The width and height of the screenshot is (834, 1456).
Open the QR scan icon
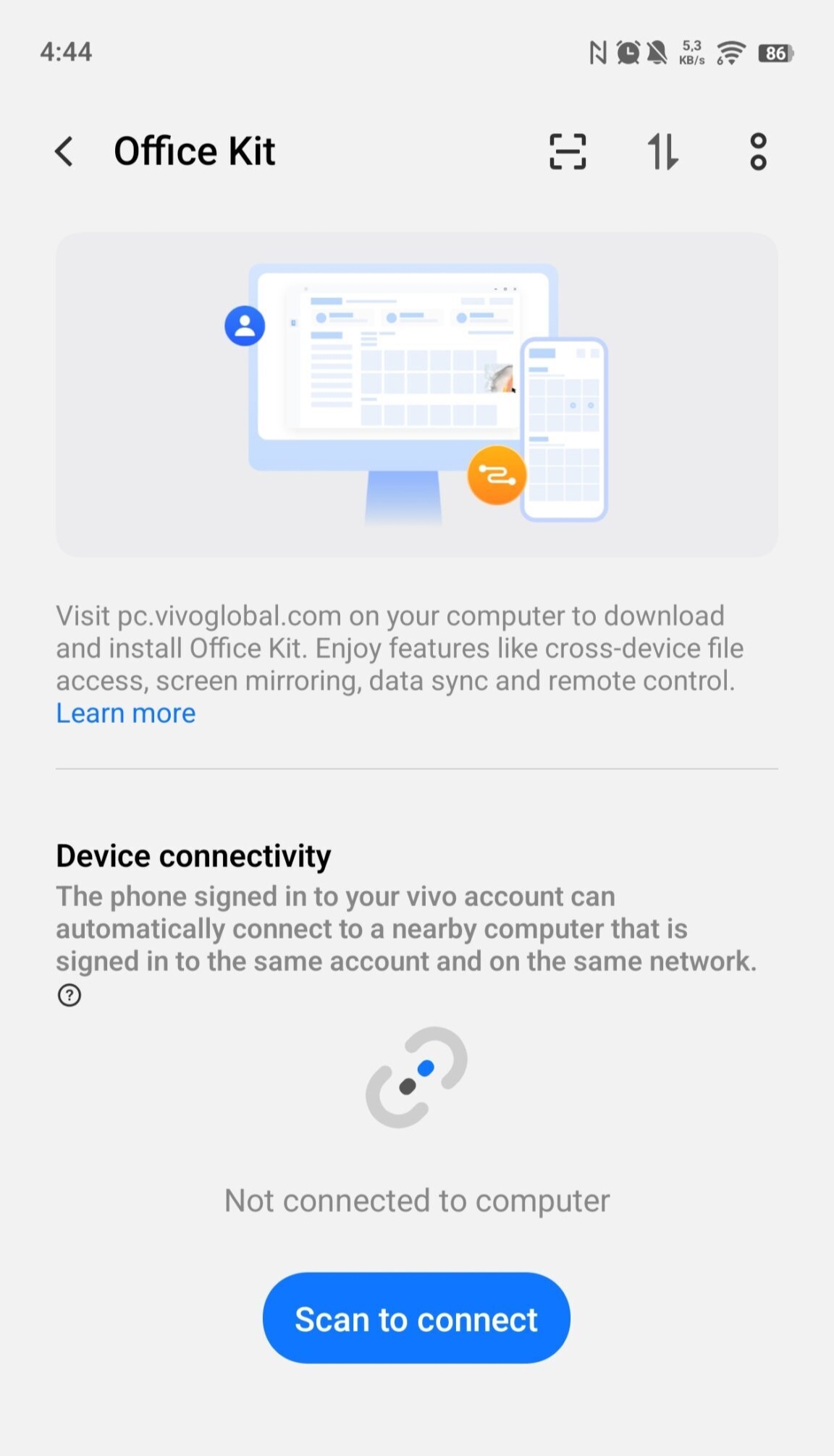[568, 151]
